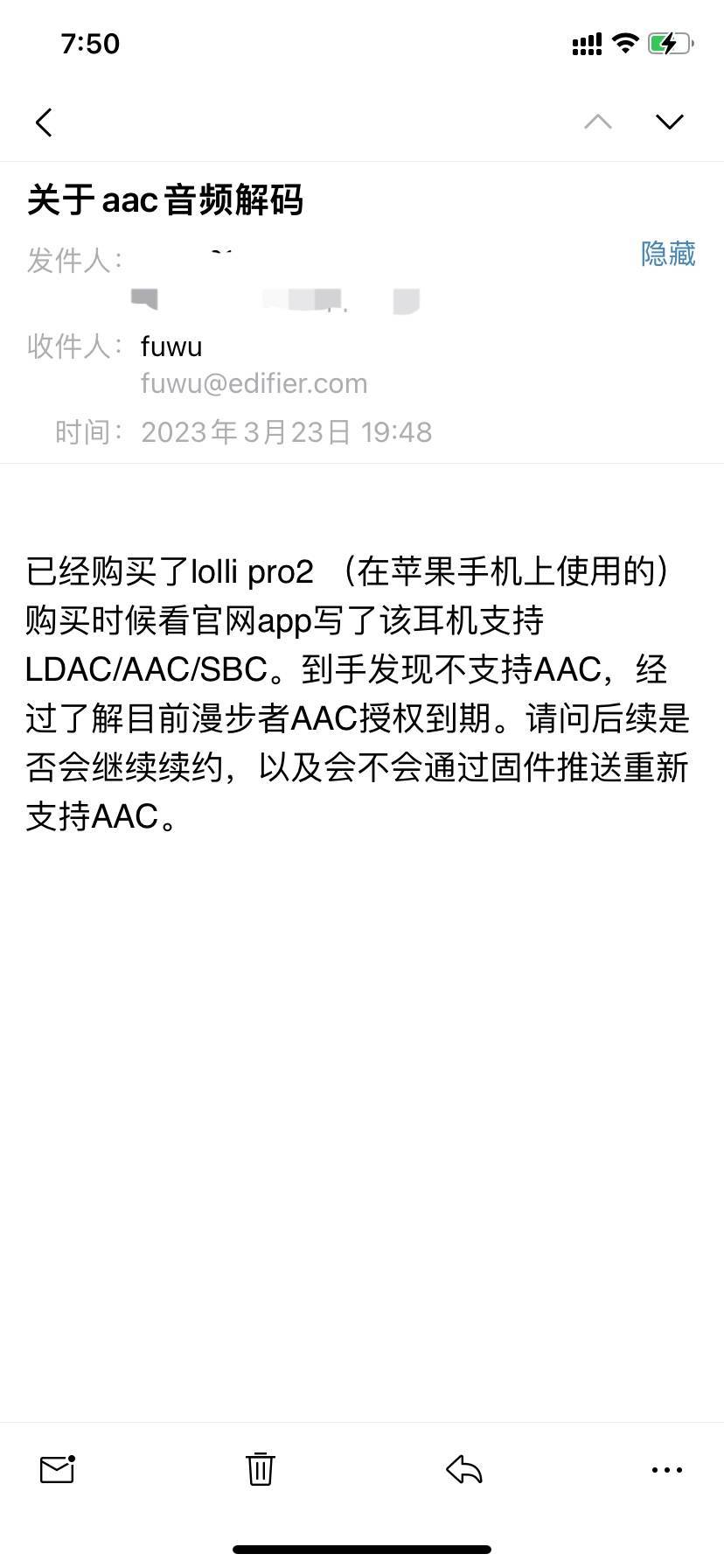Go back to the mailbox list

44,122
